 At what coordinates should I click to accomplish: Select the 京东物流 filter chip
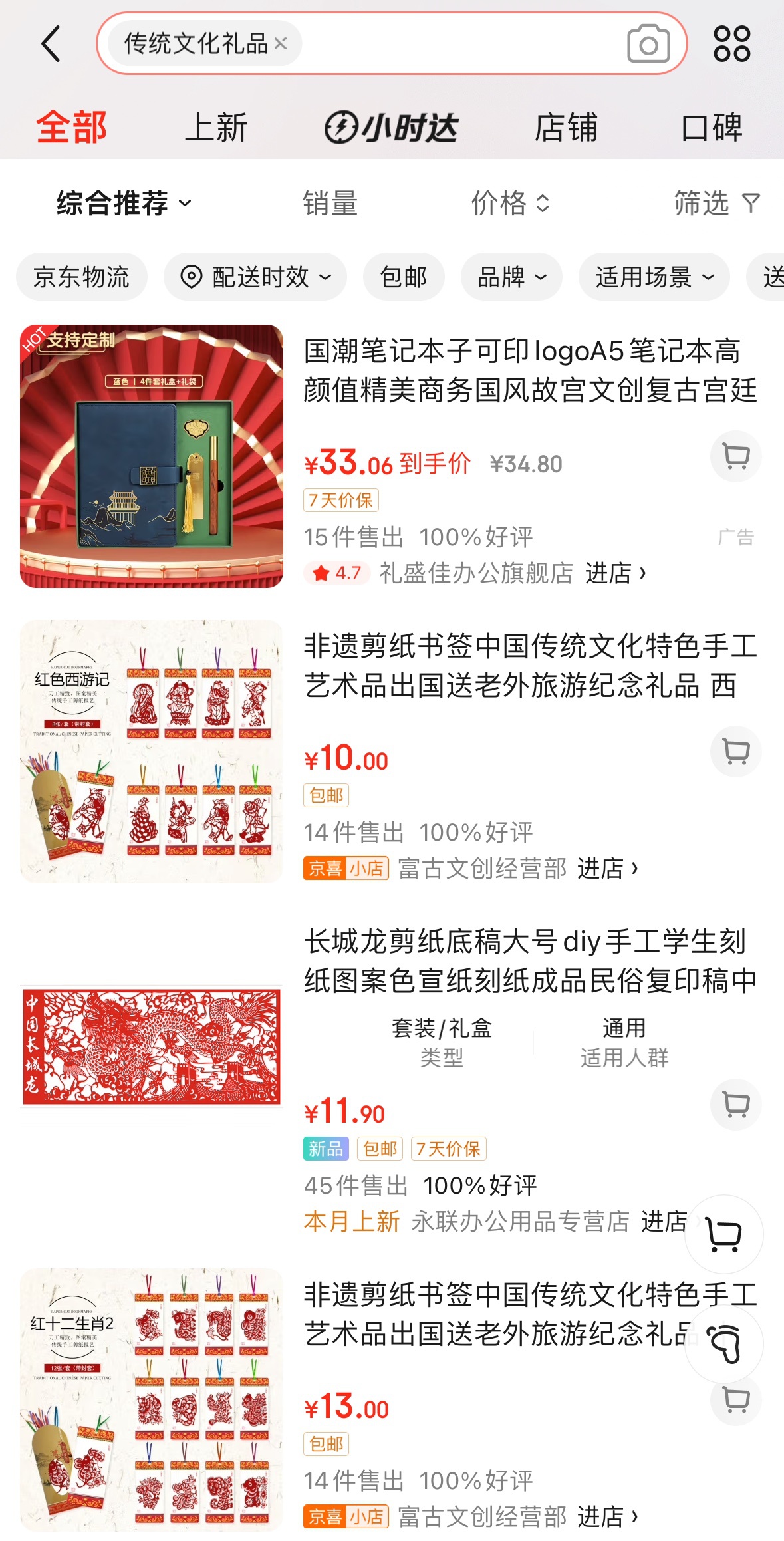pos(82,277)
